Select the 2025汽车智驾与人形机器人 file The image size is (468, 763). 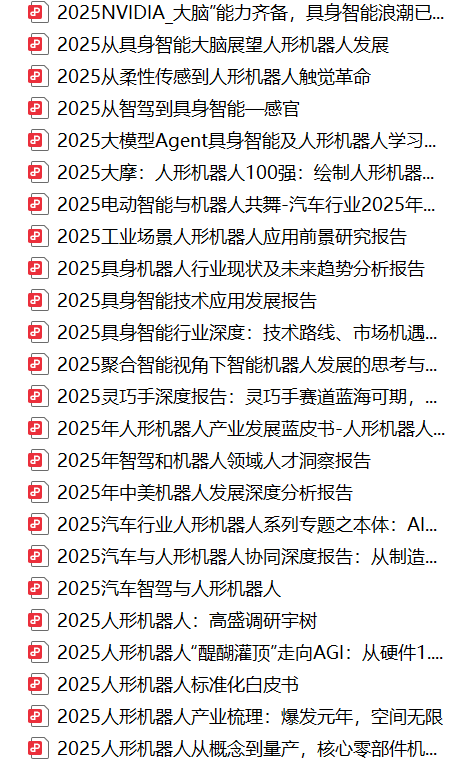(x=169, y=589)
